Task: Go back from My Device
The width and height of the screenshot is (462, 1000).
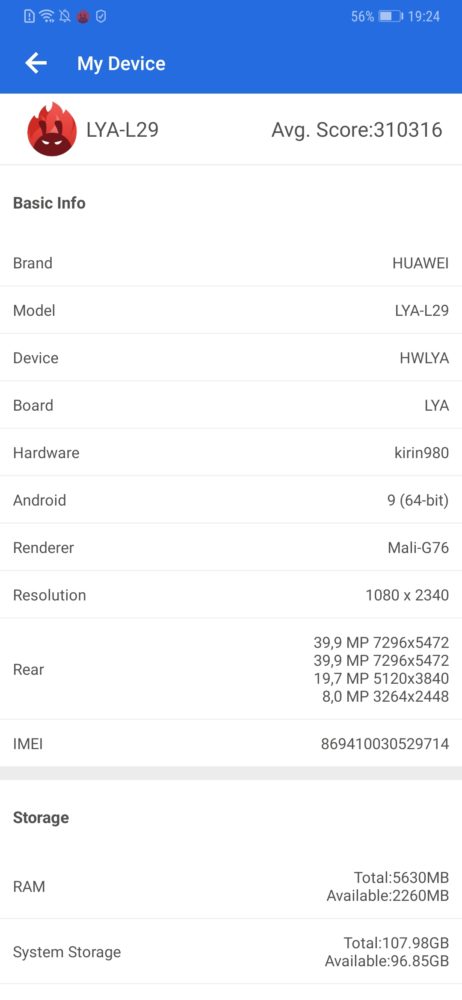Action: pos(36,63)
